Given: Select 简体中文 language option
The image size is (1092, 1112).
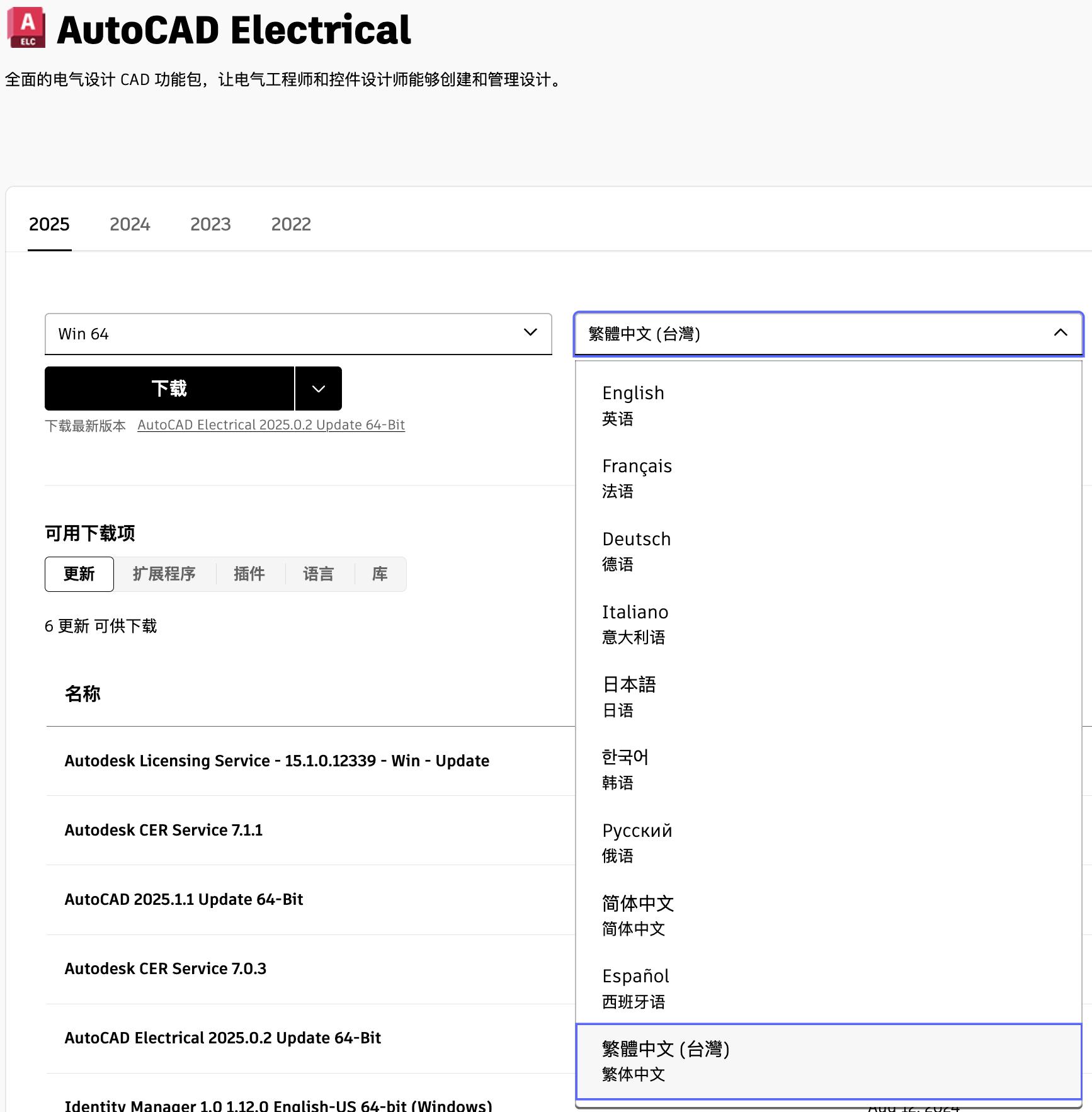Looking at the screenshot, I should pos(637,915).
